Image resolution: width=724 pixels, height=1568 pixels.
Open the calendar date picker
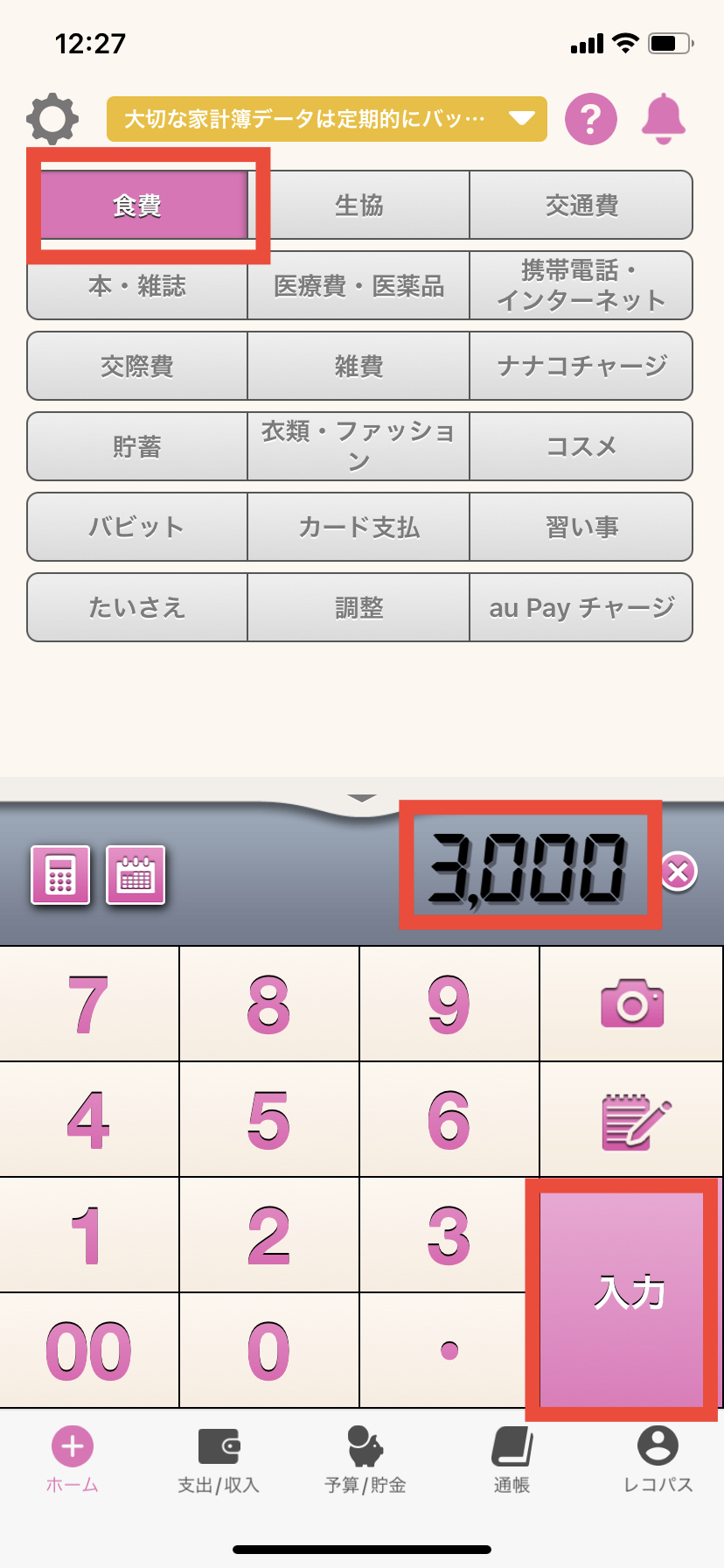136,874
